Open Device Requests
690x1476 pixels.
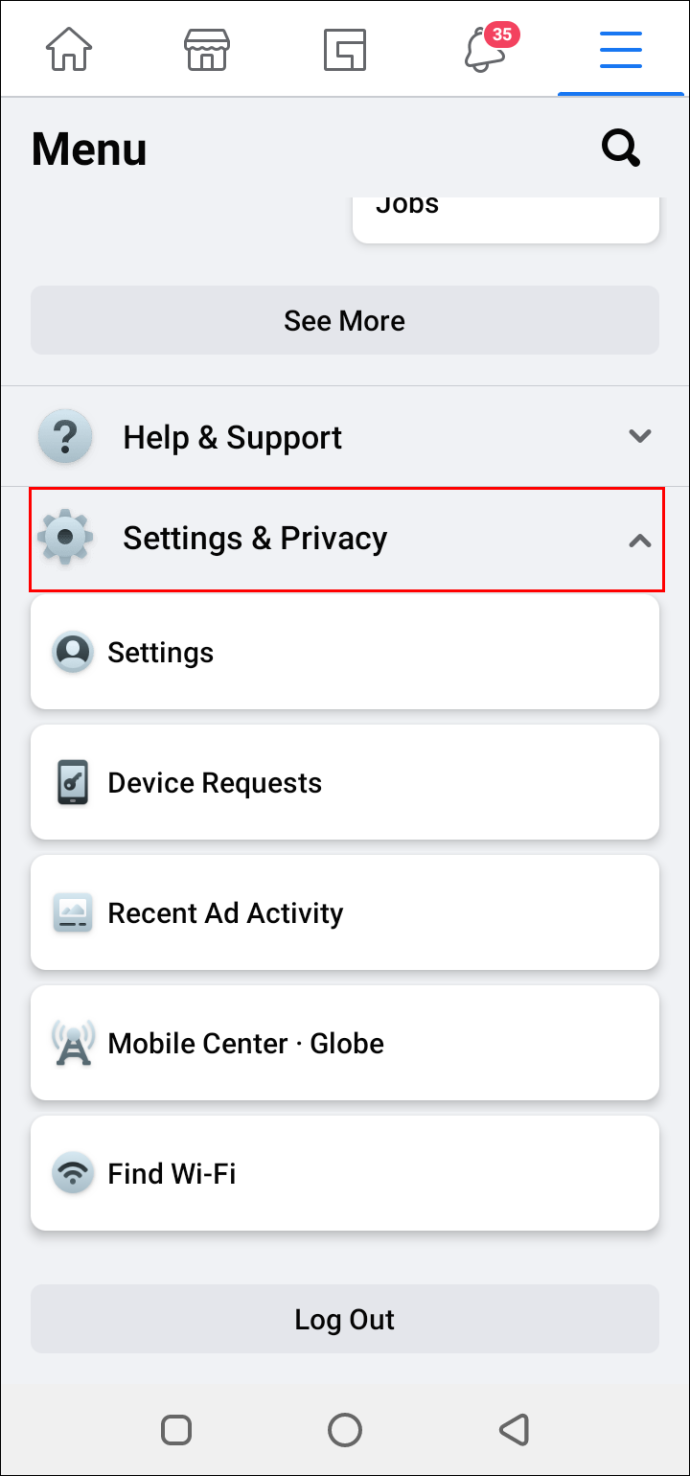coord(345,782)
